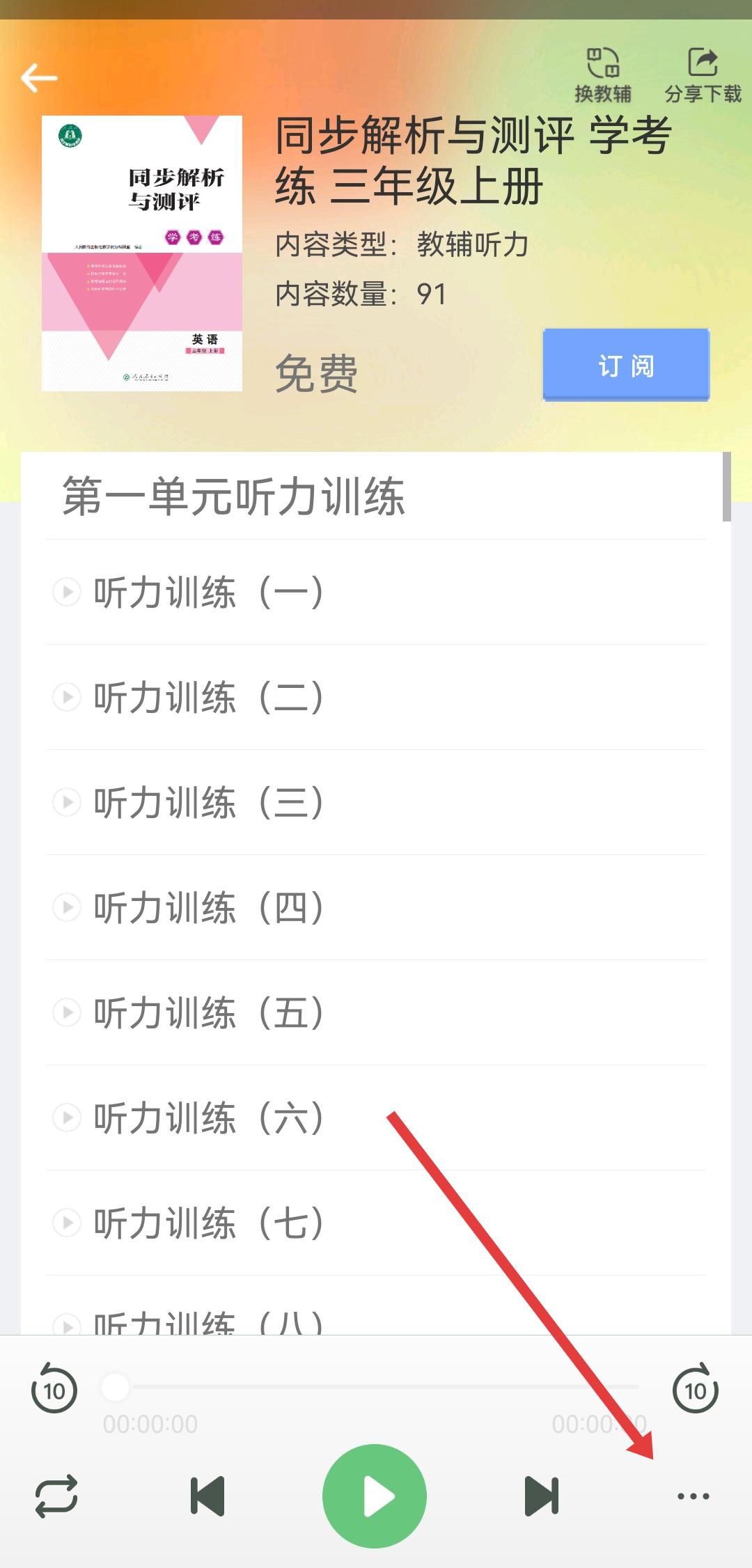This screenshot has width=752, height=1568.
Task: Open 分享下载 share and download
Action: click(x=703, y=74)
